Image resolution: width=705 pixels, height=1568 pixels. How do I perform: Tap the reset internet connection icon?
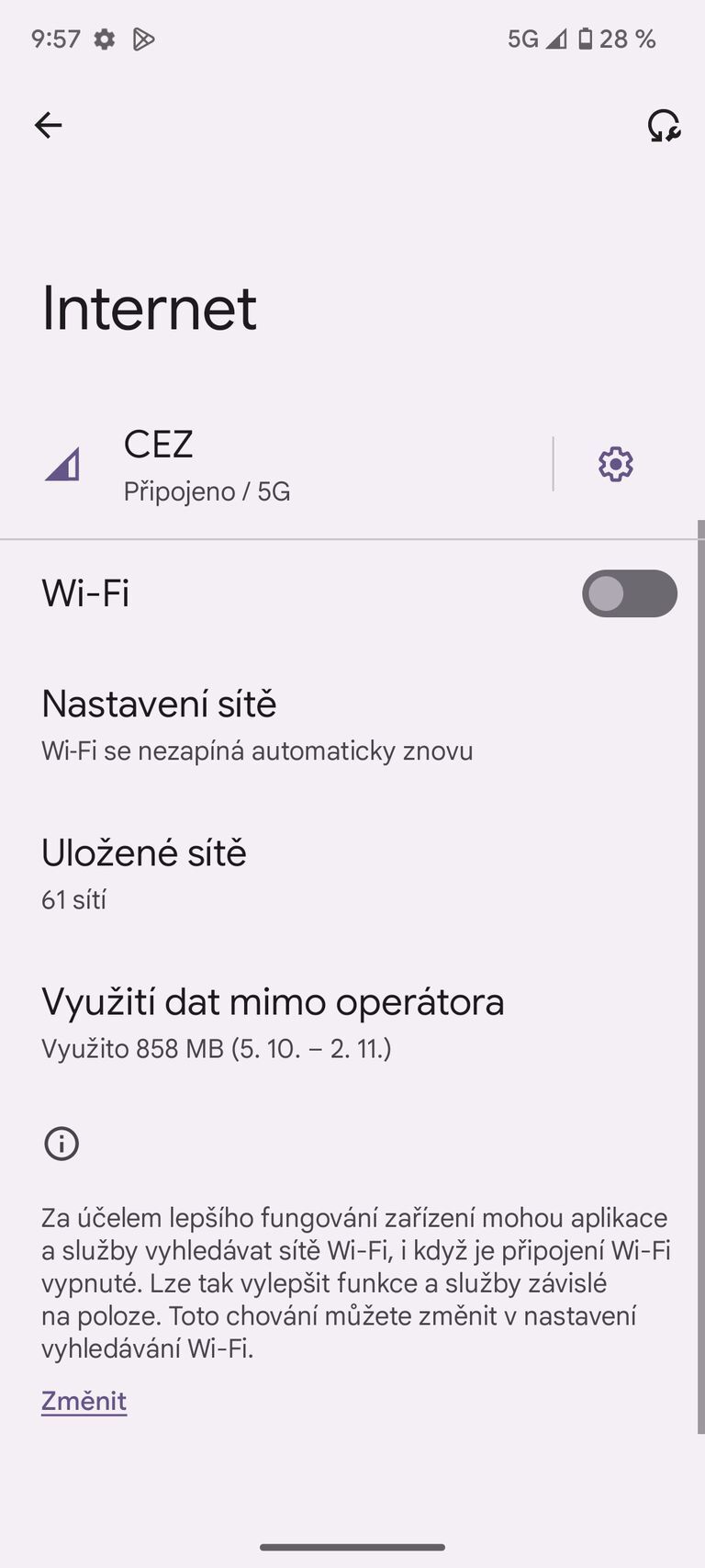663,126
